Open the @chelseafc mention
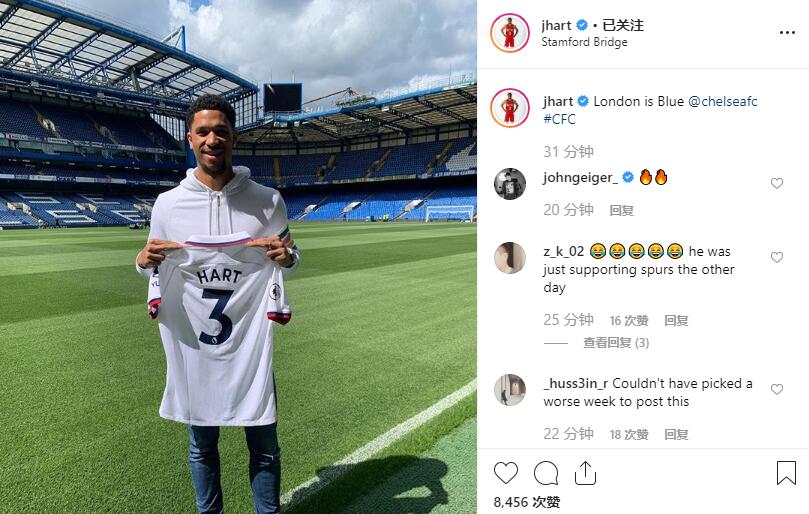The height and width of the screenshot is (514, 809). pos(723,101)
